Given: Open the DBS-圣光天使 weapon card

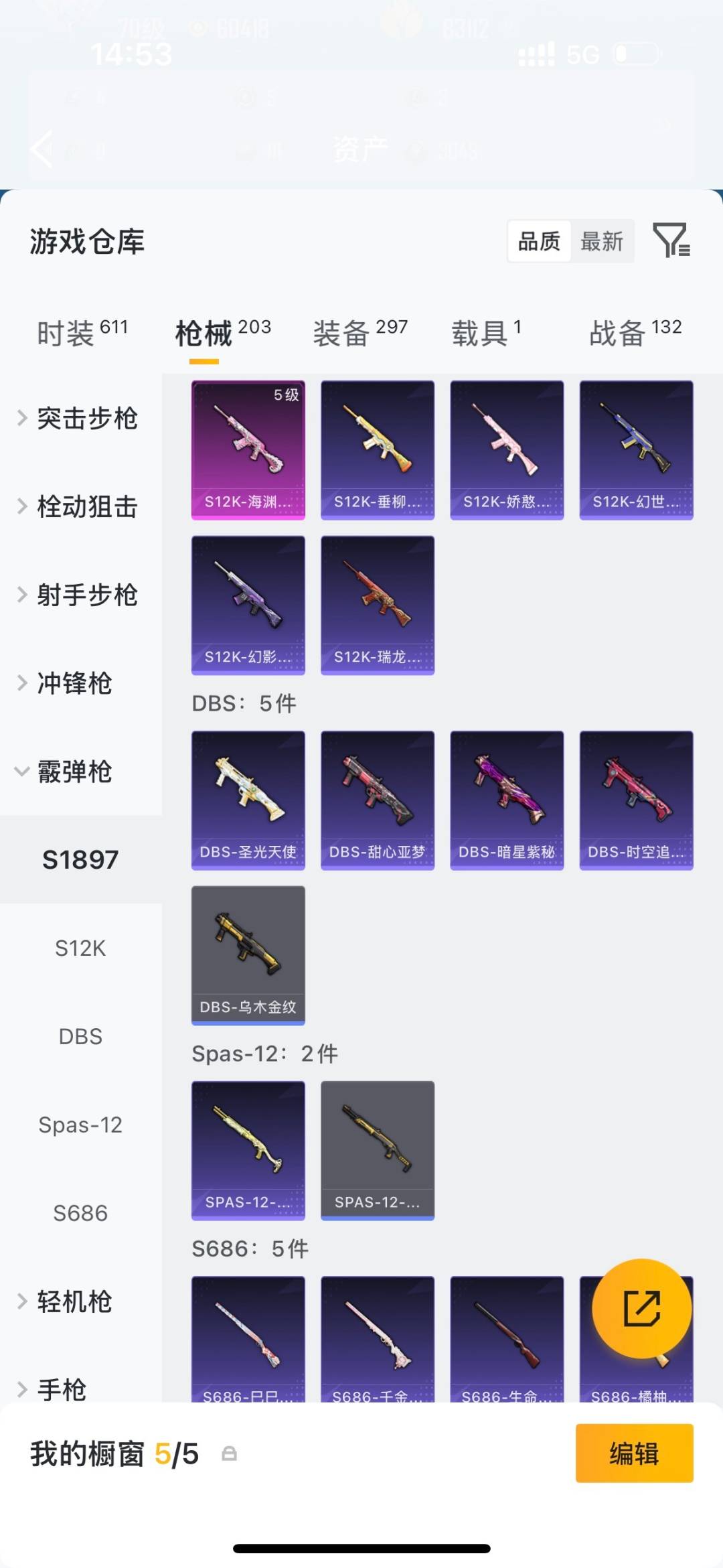Looking at the screenshot, I should tap(248, 800).
